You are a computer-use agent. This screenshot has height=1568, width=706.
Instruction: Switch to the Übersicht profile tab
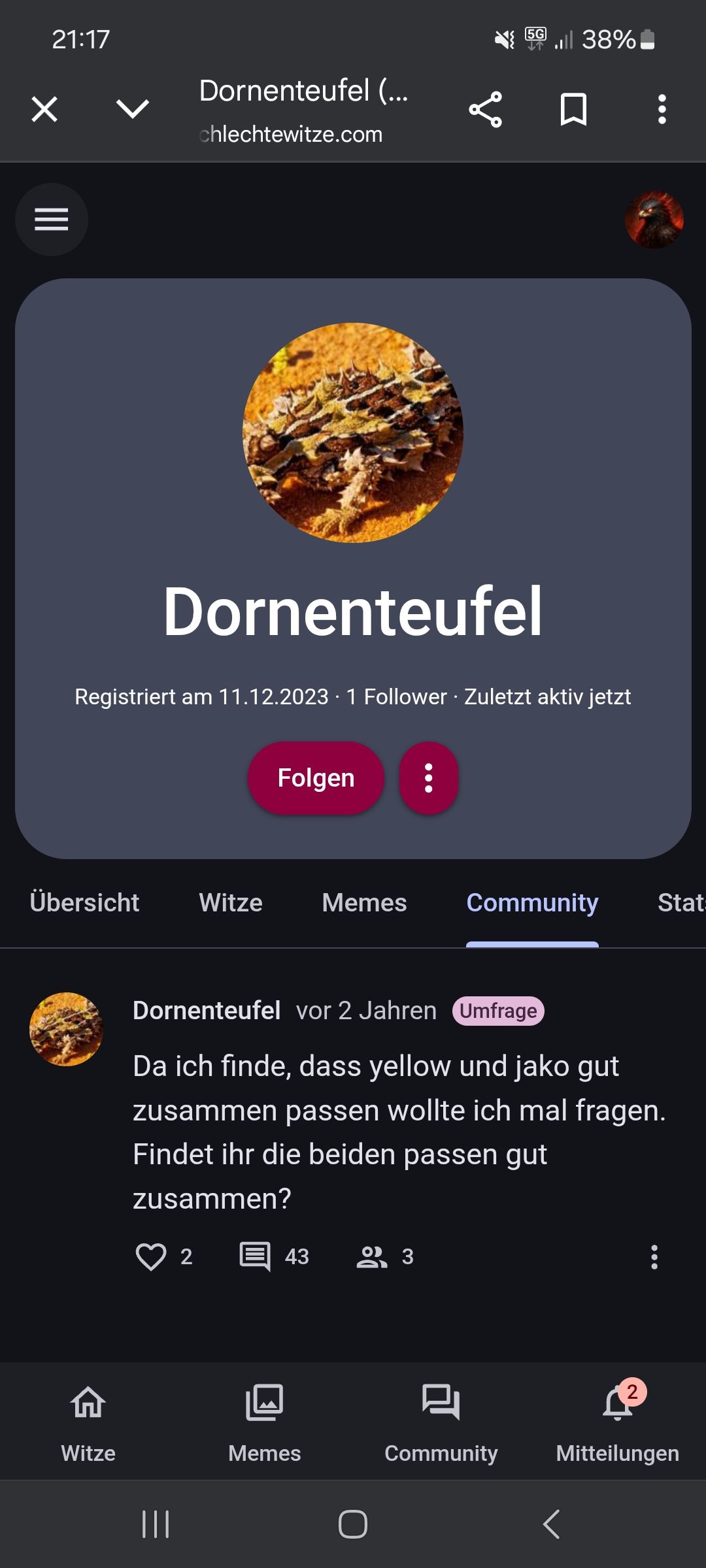click(84, 903)
